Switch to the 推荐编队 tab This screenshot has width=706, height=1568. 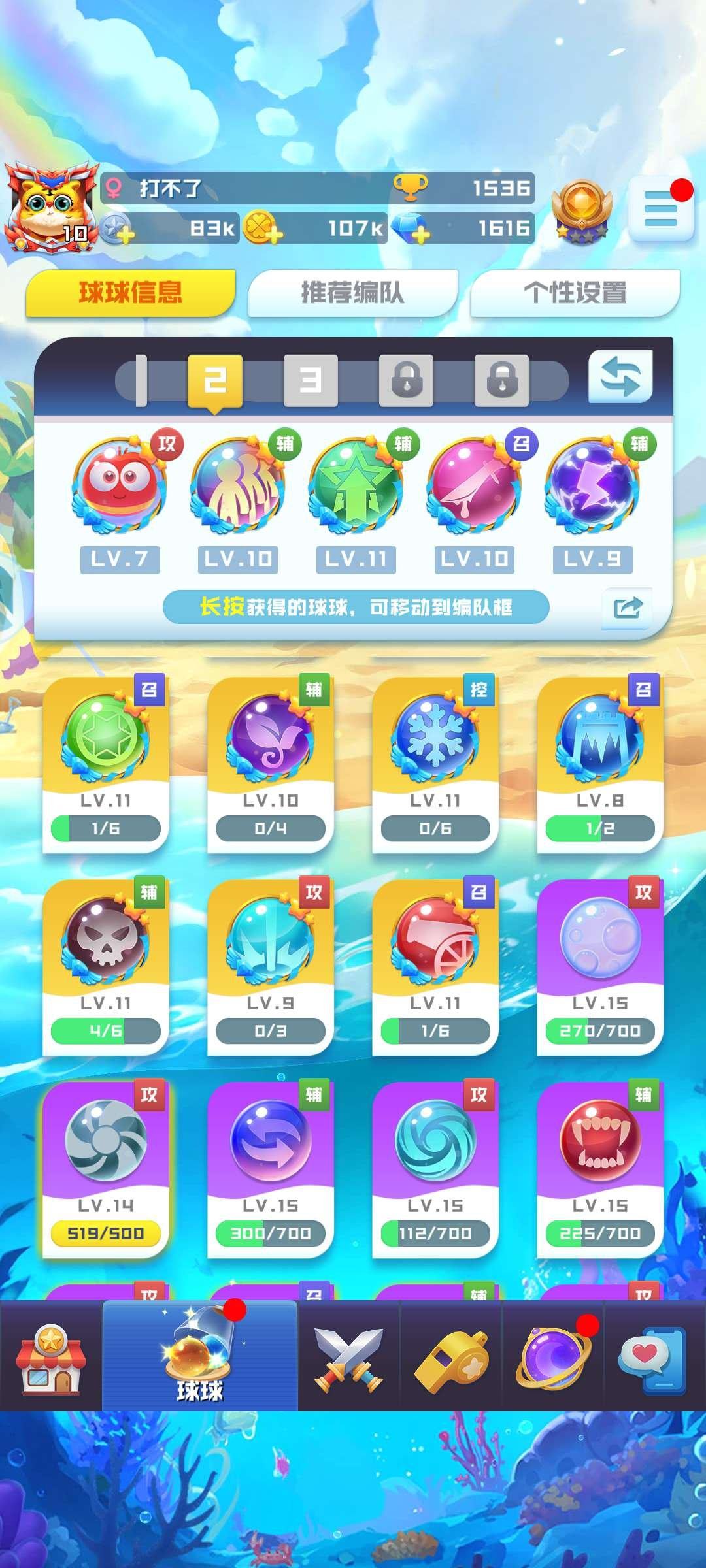[x=352, y=292]
